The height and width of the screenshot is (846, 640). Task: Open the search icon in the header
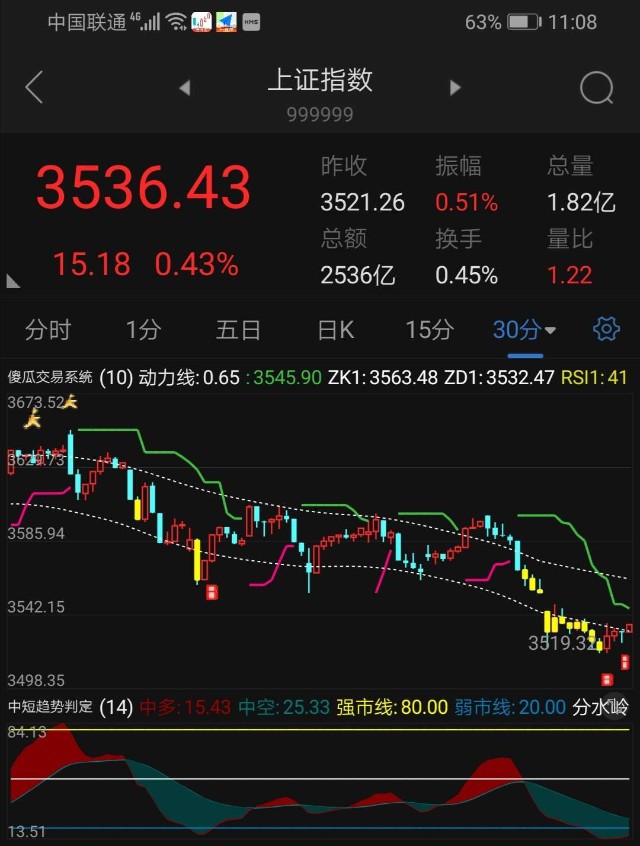tap(596, 88)
